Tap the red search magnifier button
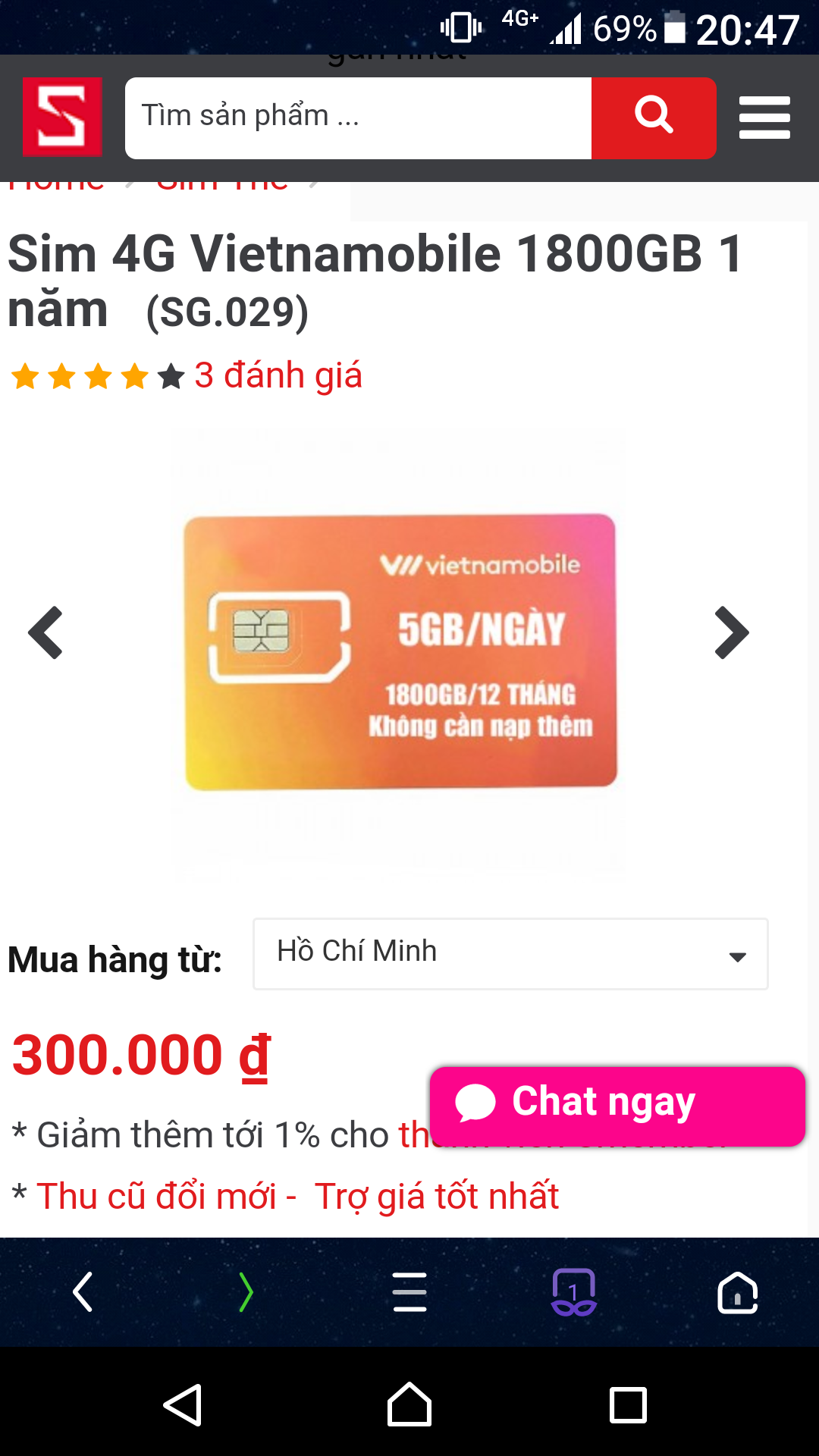Image resolution: width=819 pixels, height=1456 pixels. click(654, 118)
